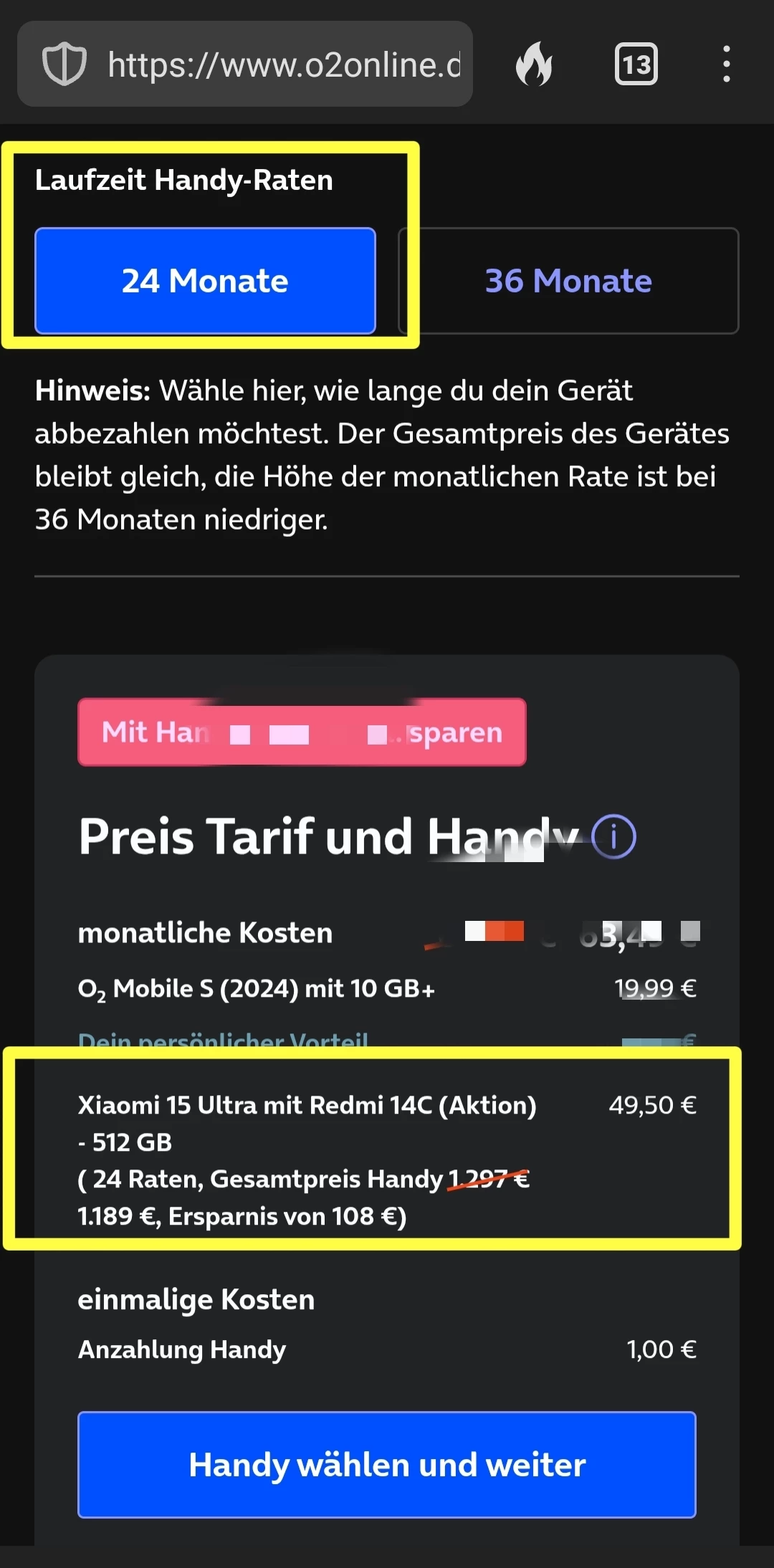Tap Handy wählen und weiter
Image resolution: width=774 pixels, height=1568 pixels.
pos(387,1465)
